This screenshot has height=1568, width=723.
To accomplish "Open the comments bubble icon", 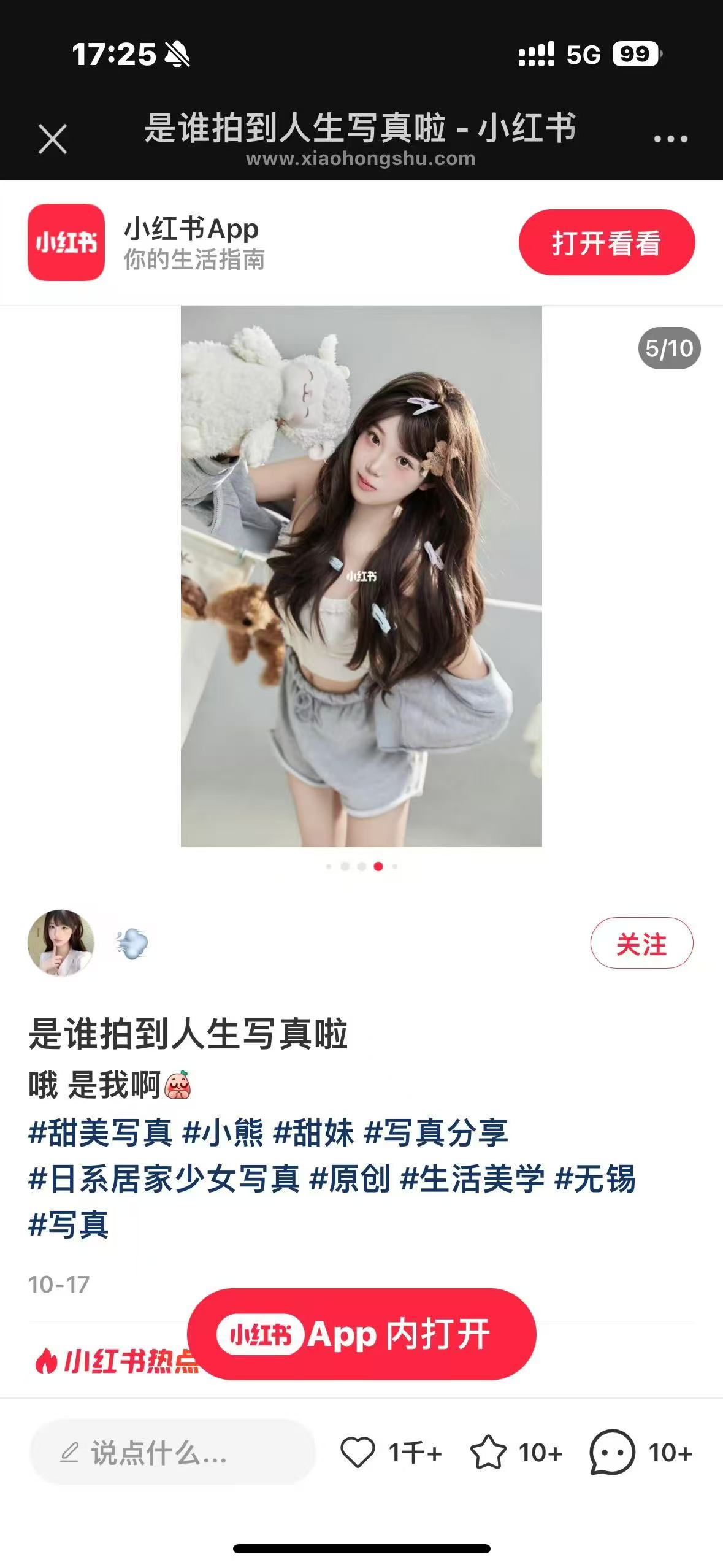I will [611, 1452].
